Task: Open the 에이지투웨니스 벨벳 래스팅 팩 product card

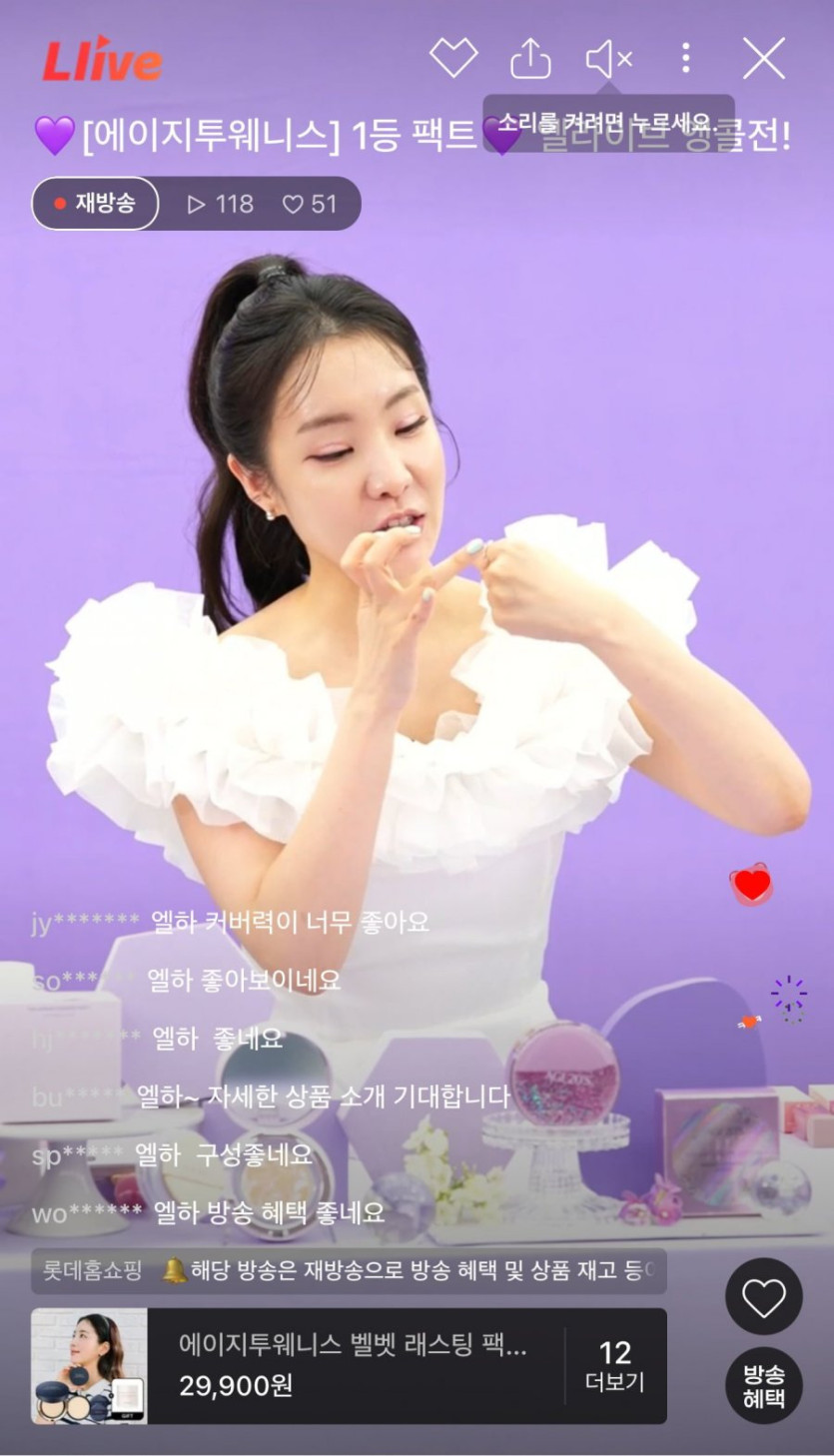Action: tap(298, 1366)
